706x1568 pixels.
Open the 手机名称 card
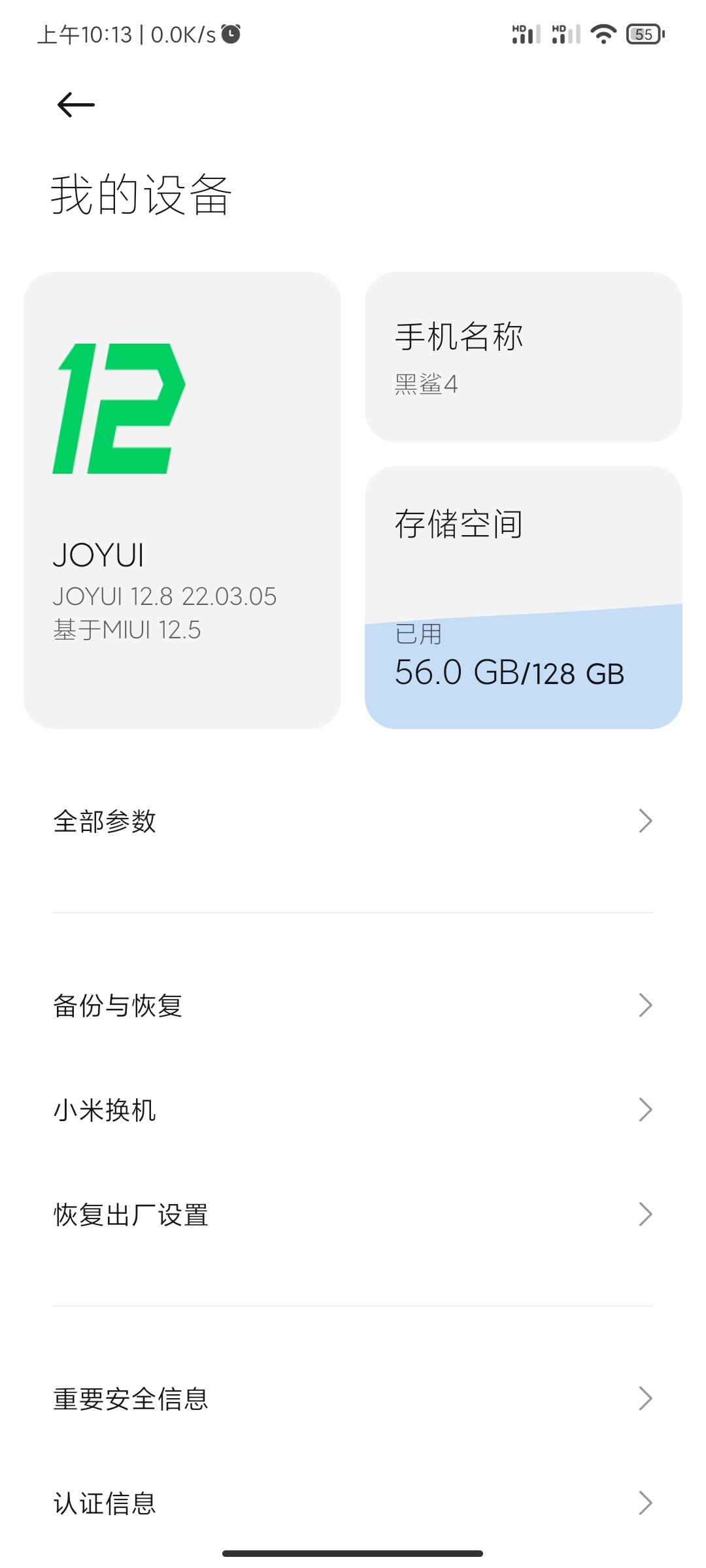pyautogui.click(x=524, y=357)
